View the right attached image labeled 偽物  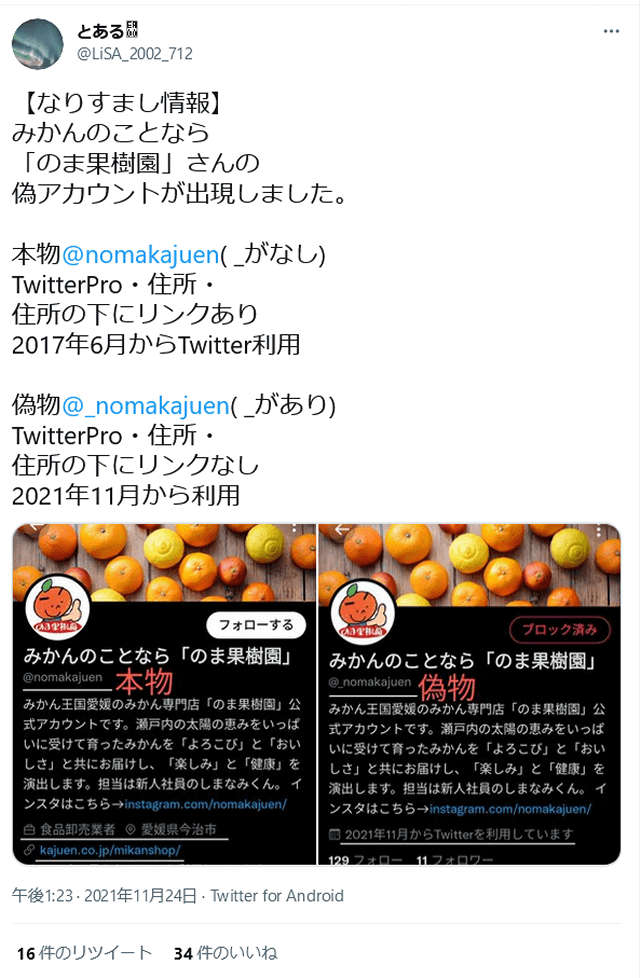(x=469, y=693)
